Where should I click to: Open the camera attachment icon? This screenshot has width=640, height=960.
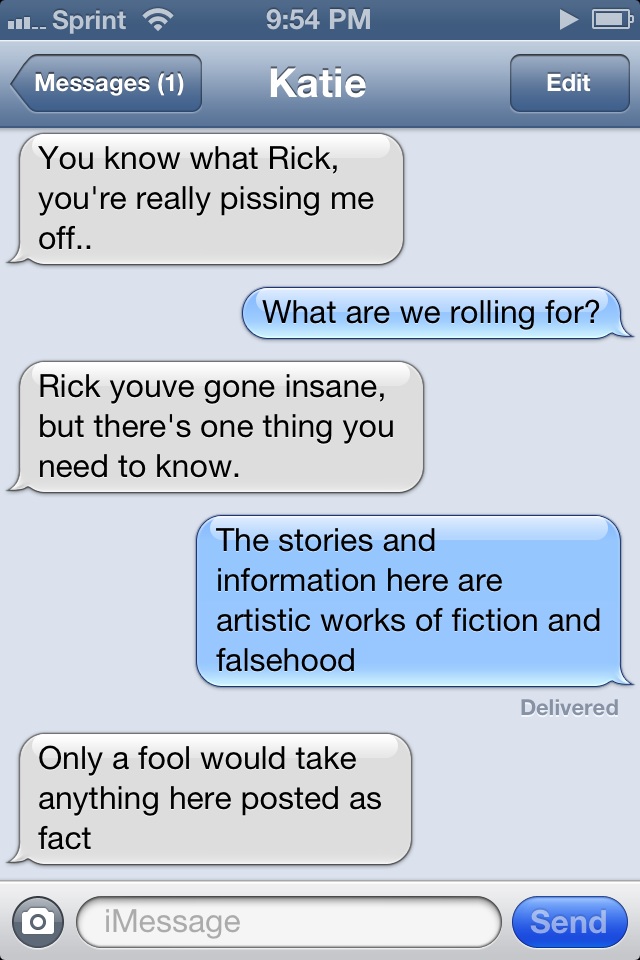coord(38,921)
